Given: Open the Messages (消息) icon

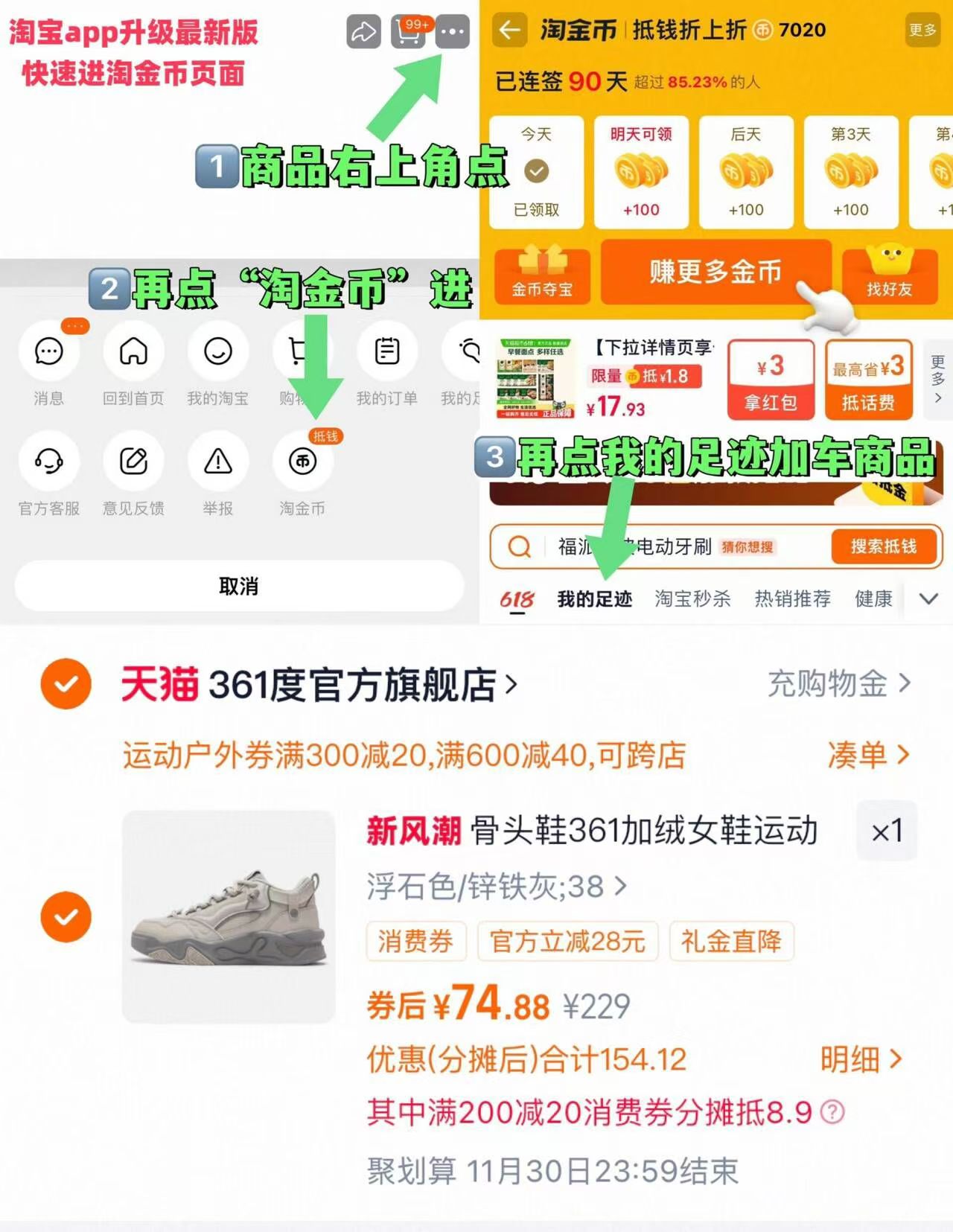Looking at the screenshot, I should (48, 351).
